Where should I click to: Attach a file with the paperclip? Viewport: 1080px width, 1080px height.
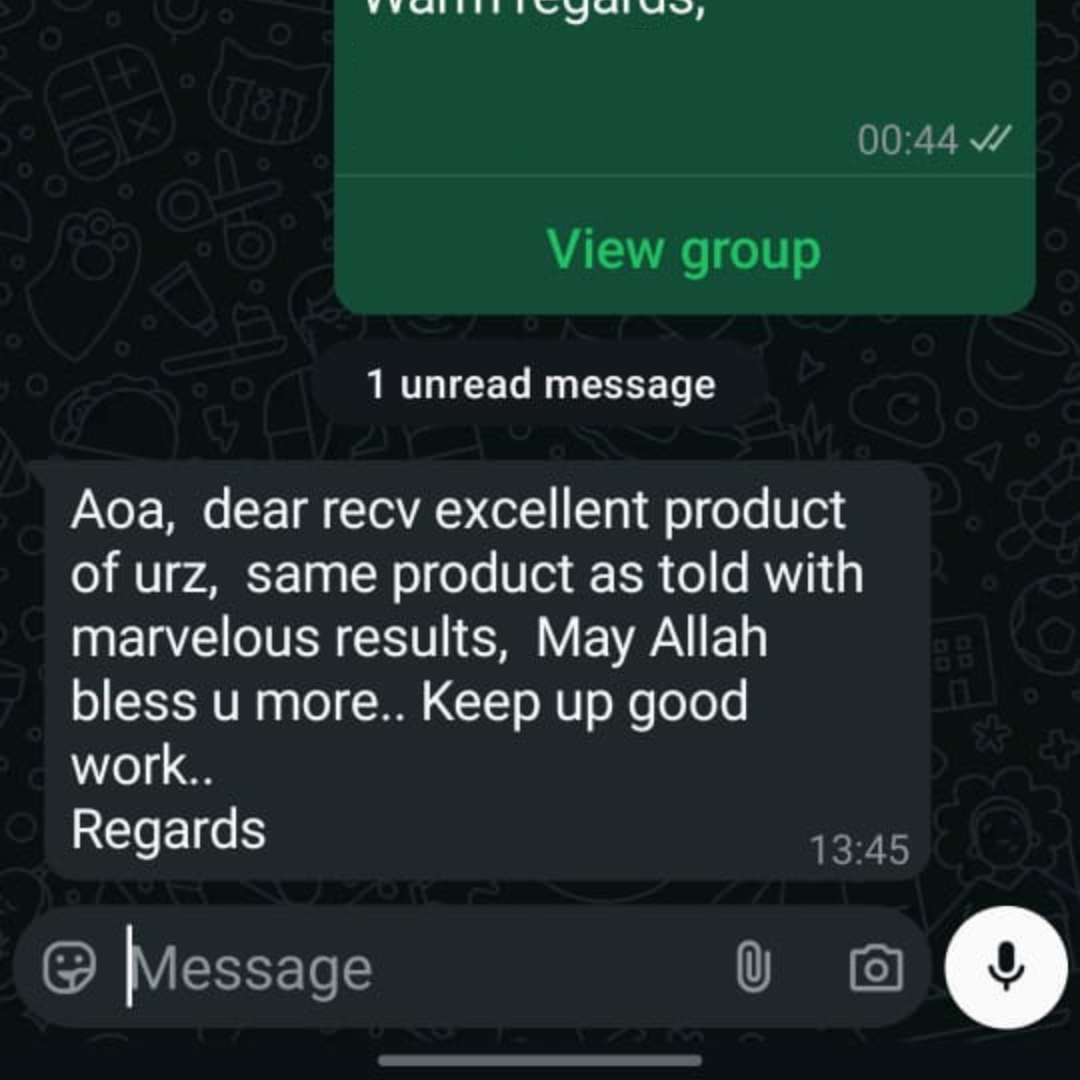753,968
